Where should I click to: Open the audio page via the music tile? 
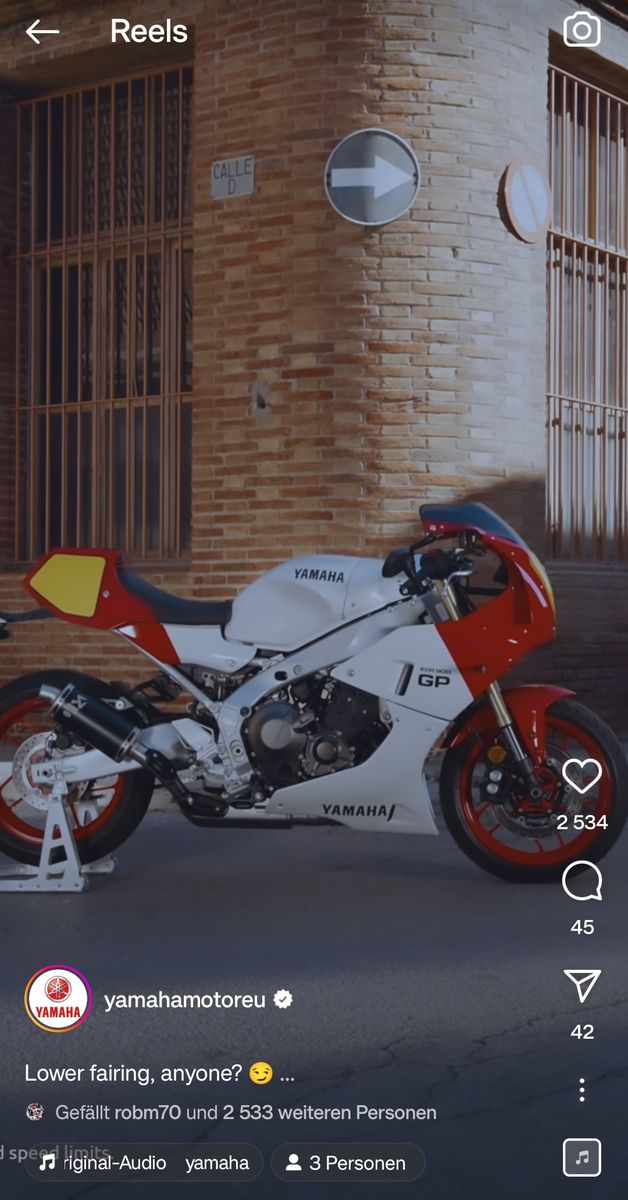(582, 1158)
